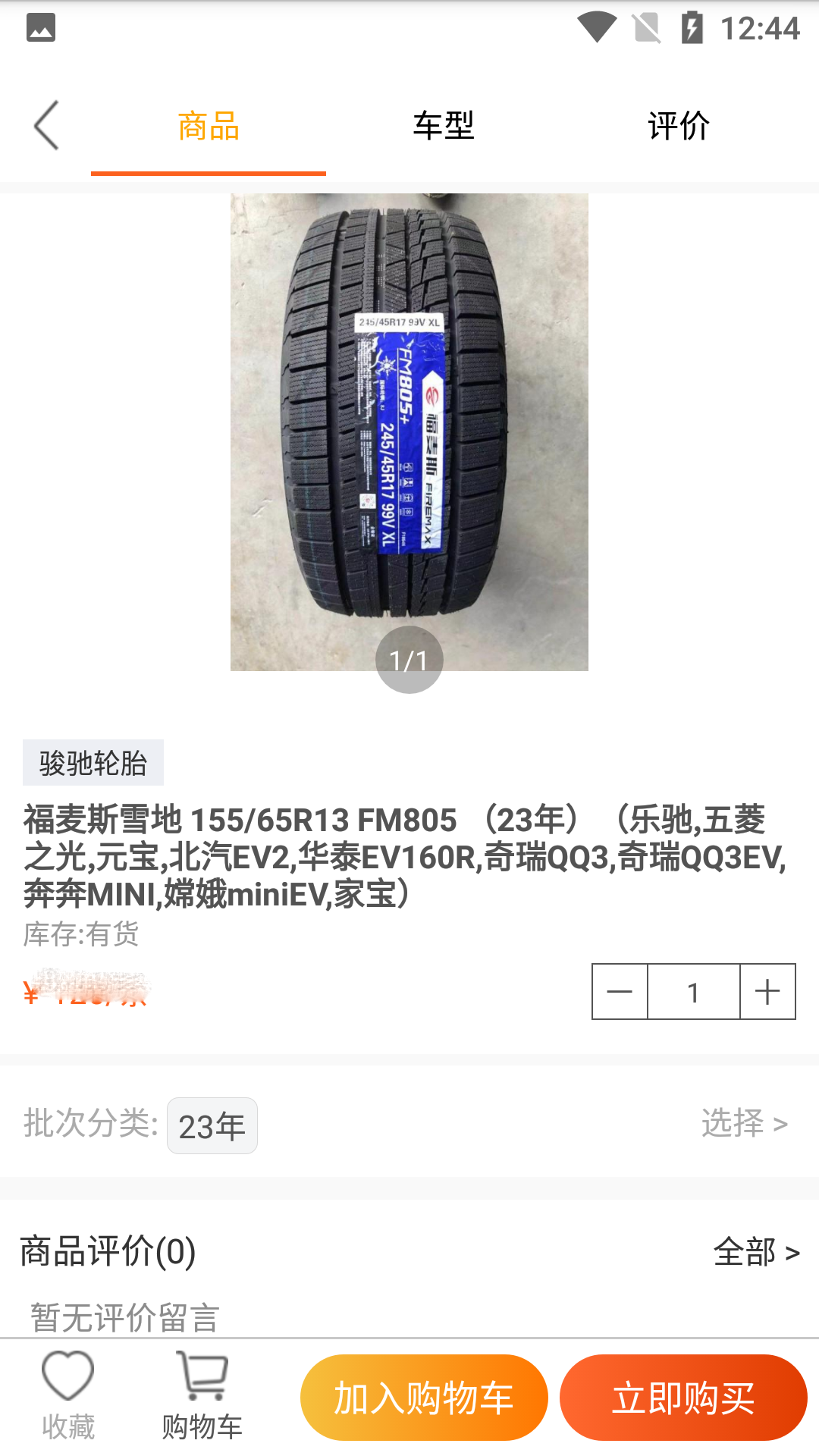Add this tire to favorites (收藏)
This screenshot has height=1456, width=819.
pos(68,1395)
